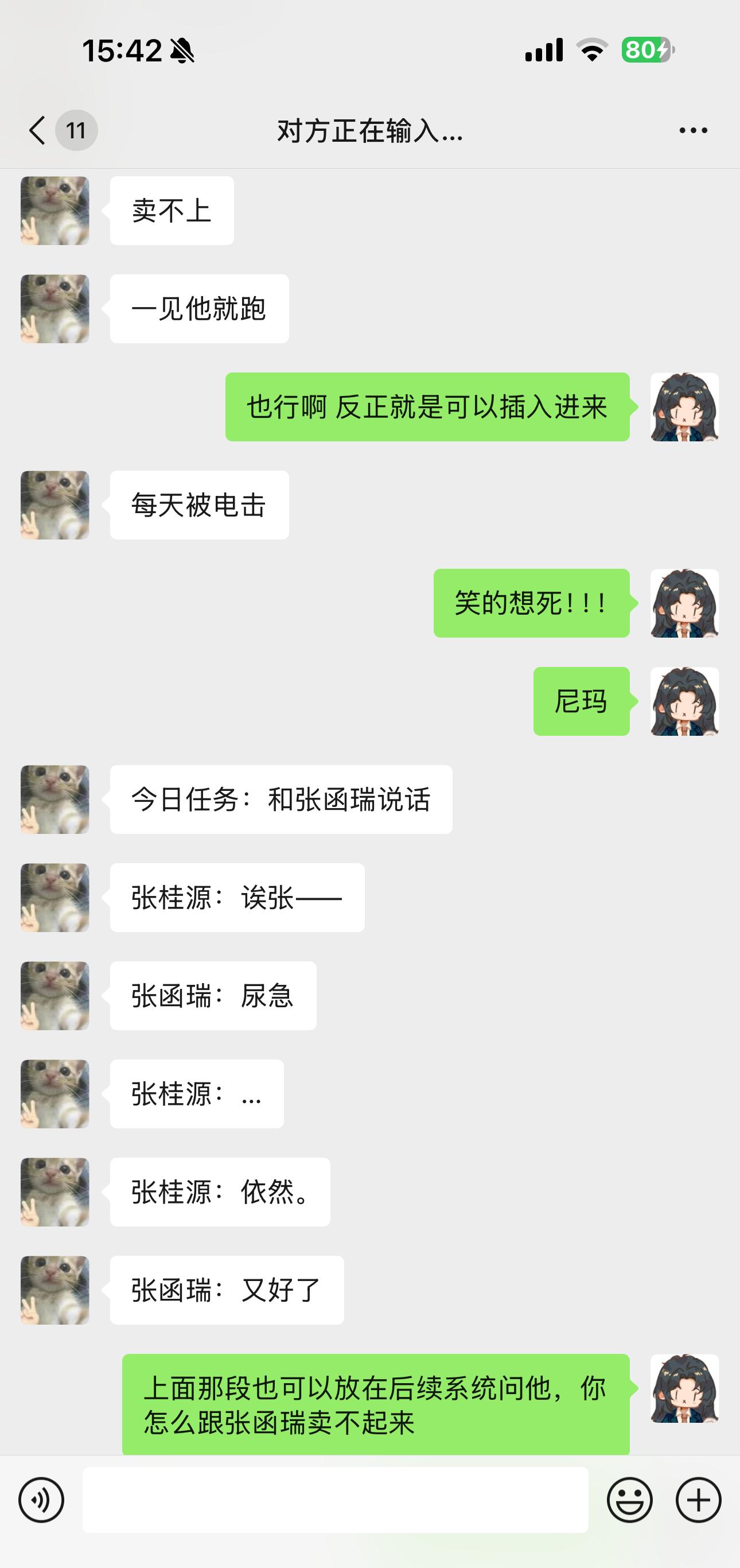Open my avatar beside 笑的想死!!!

684,603
